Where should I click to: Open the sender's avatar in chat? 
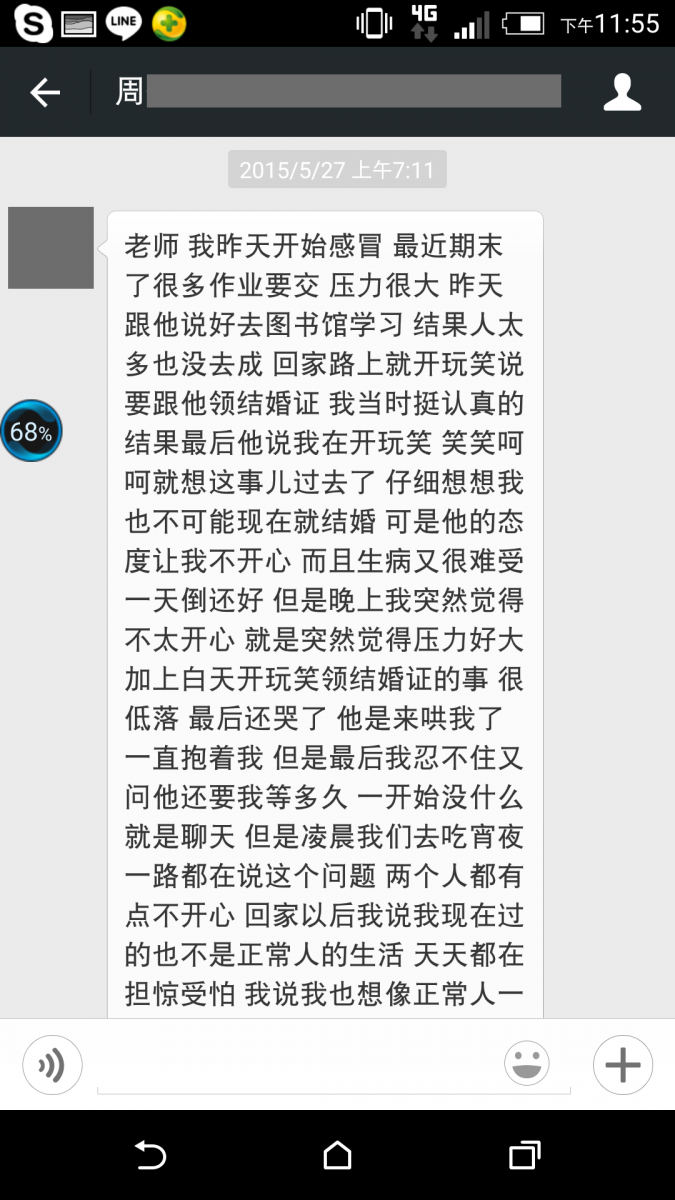click(x=51, y=248)
